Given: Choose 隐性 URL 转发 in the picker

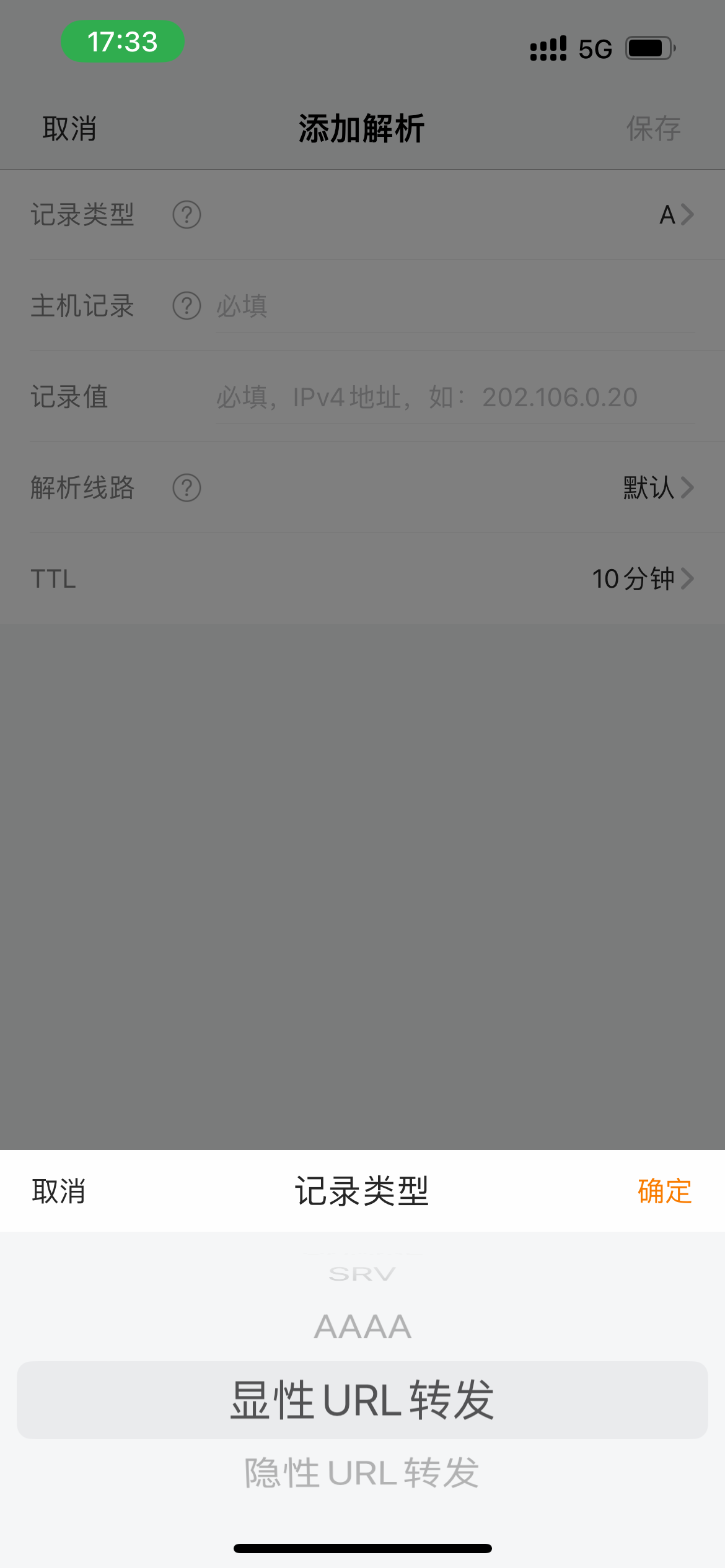Looking at the screenshot, I should tap(362, 1473).
